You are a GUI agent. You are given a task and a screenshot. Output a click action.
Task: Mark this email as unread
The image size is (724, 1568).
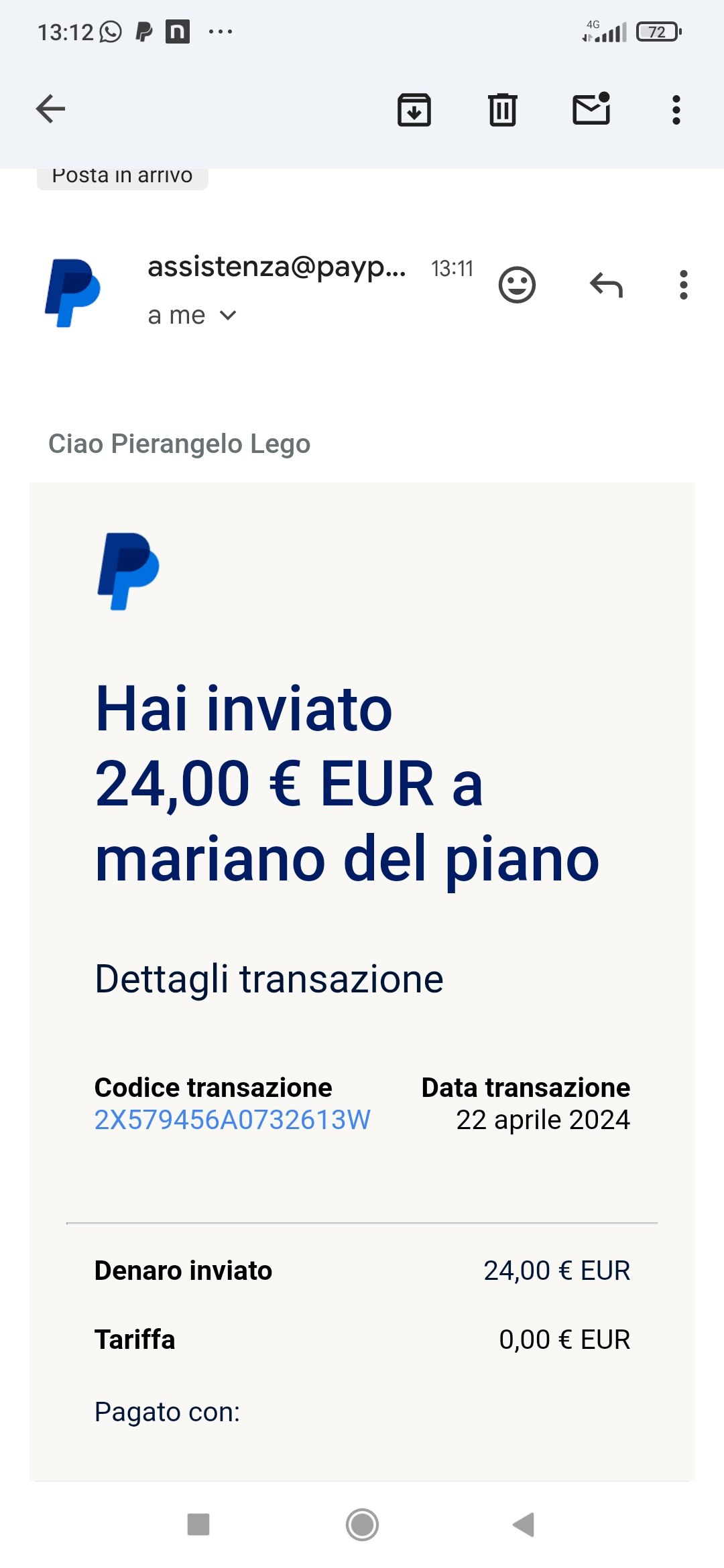[591, 109]
